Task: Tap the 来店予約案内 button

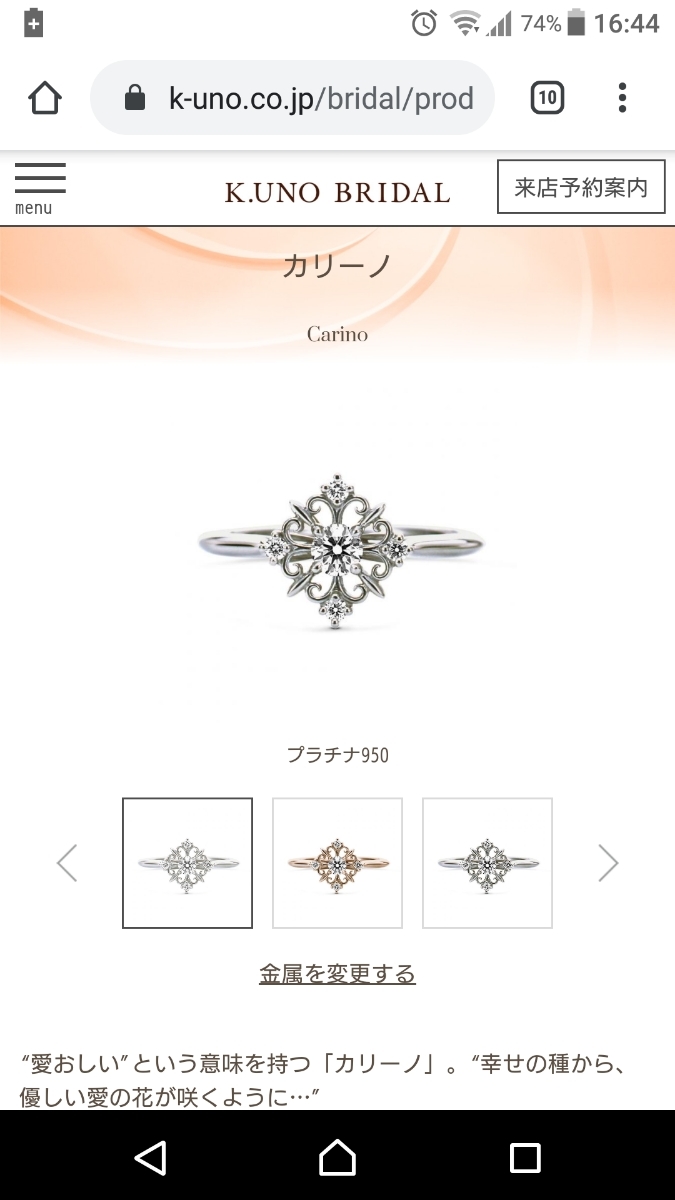Action: click(581, 187)
